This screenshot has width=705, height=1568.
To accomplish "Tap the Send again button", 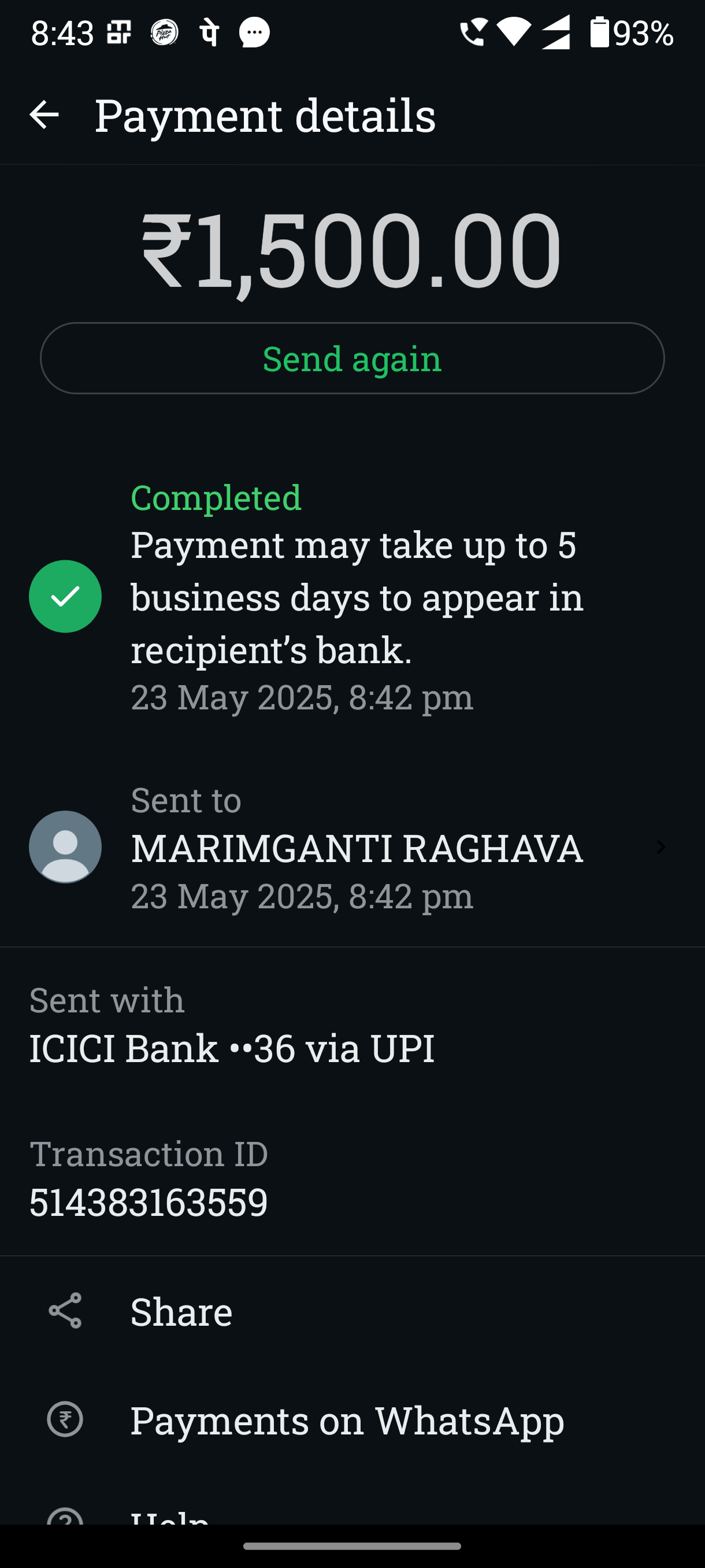I will click(x=352, y=358).
